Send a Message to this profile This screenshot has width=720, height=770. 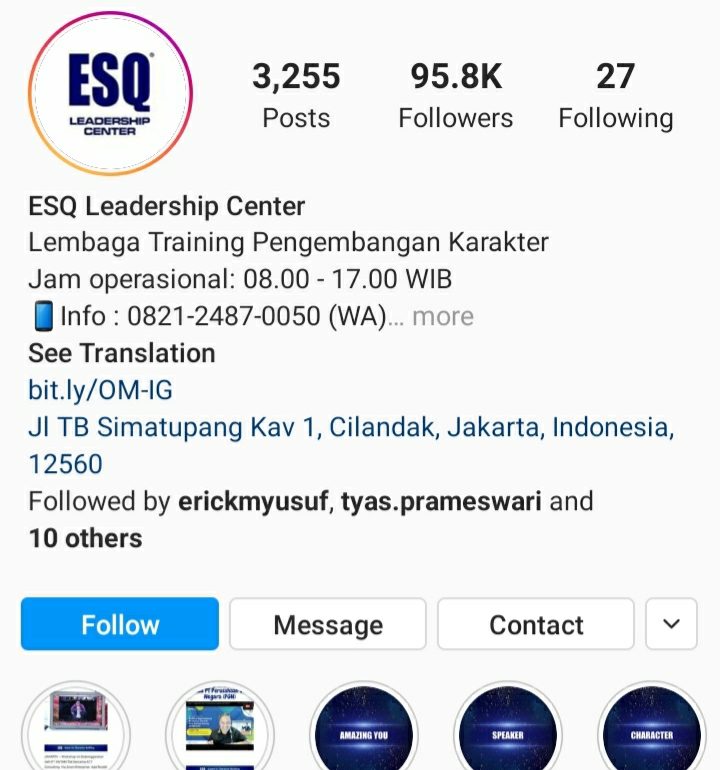coord(328,625)
